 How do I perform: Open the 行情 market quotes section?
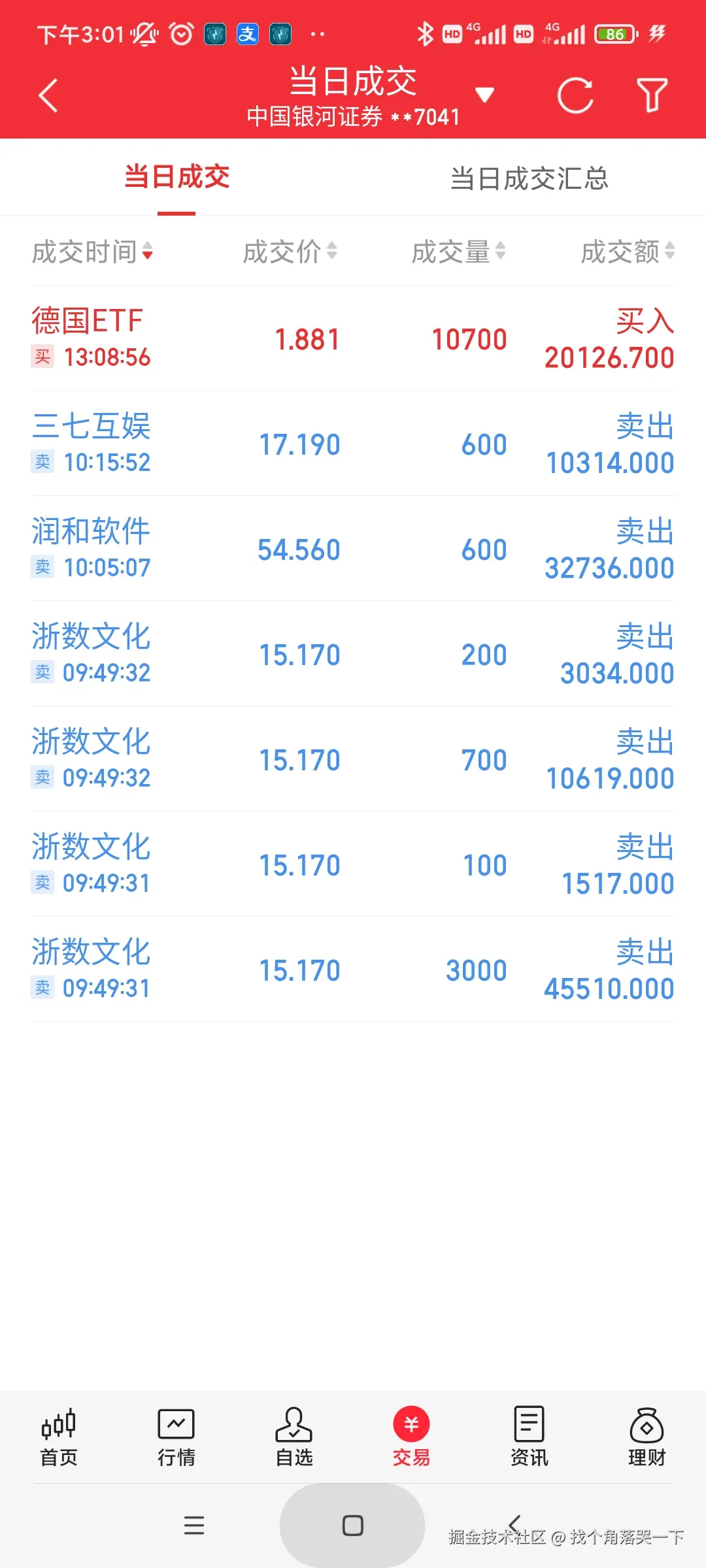tap(176, 1441)
